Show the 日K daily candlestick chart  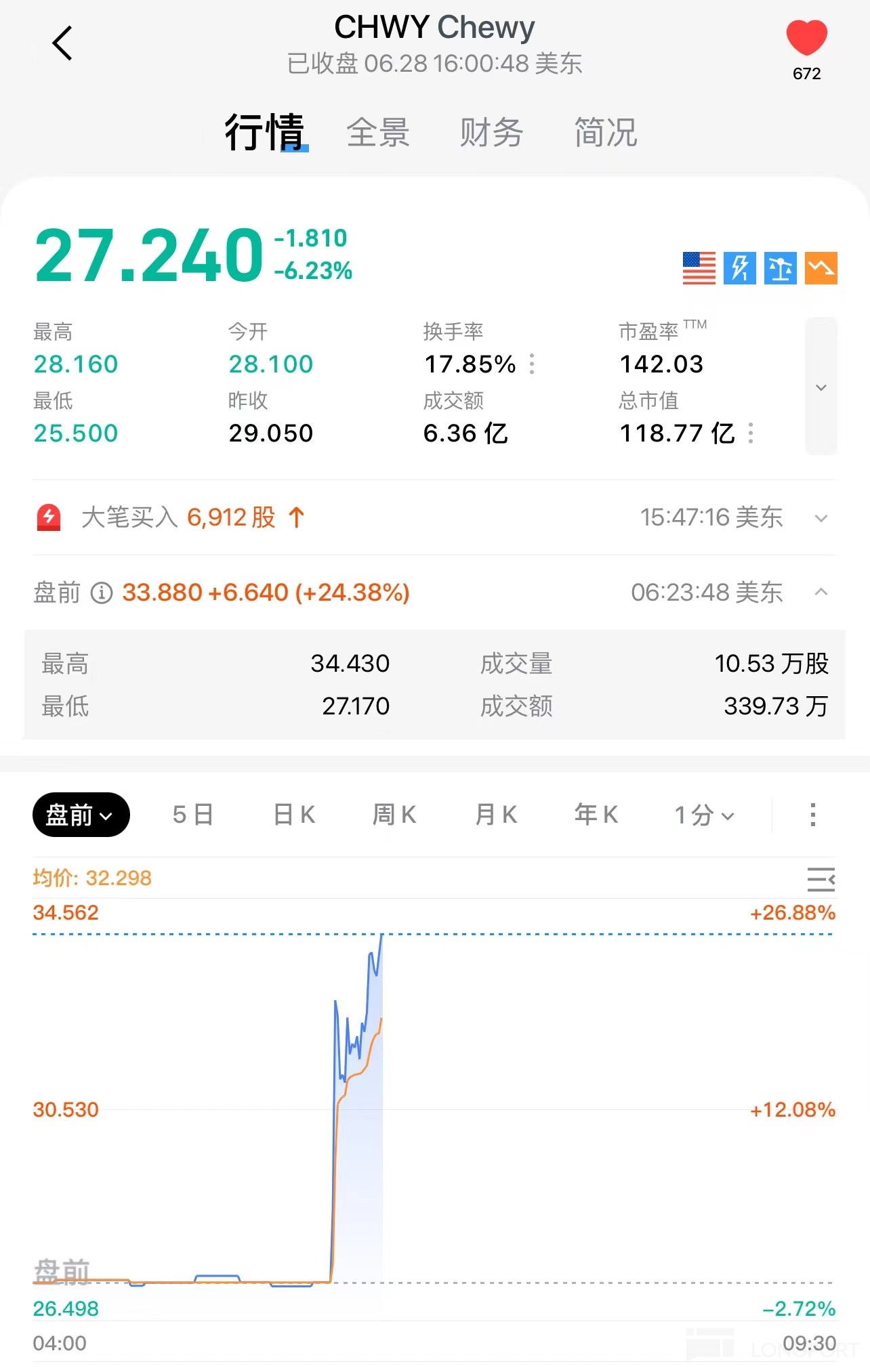pos(294,815)
